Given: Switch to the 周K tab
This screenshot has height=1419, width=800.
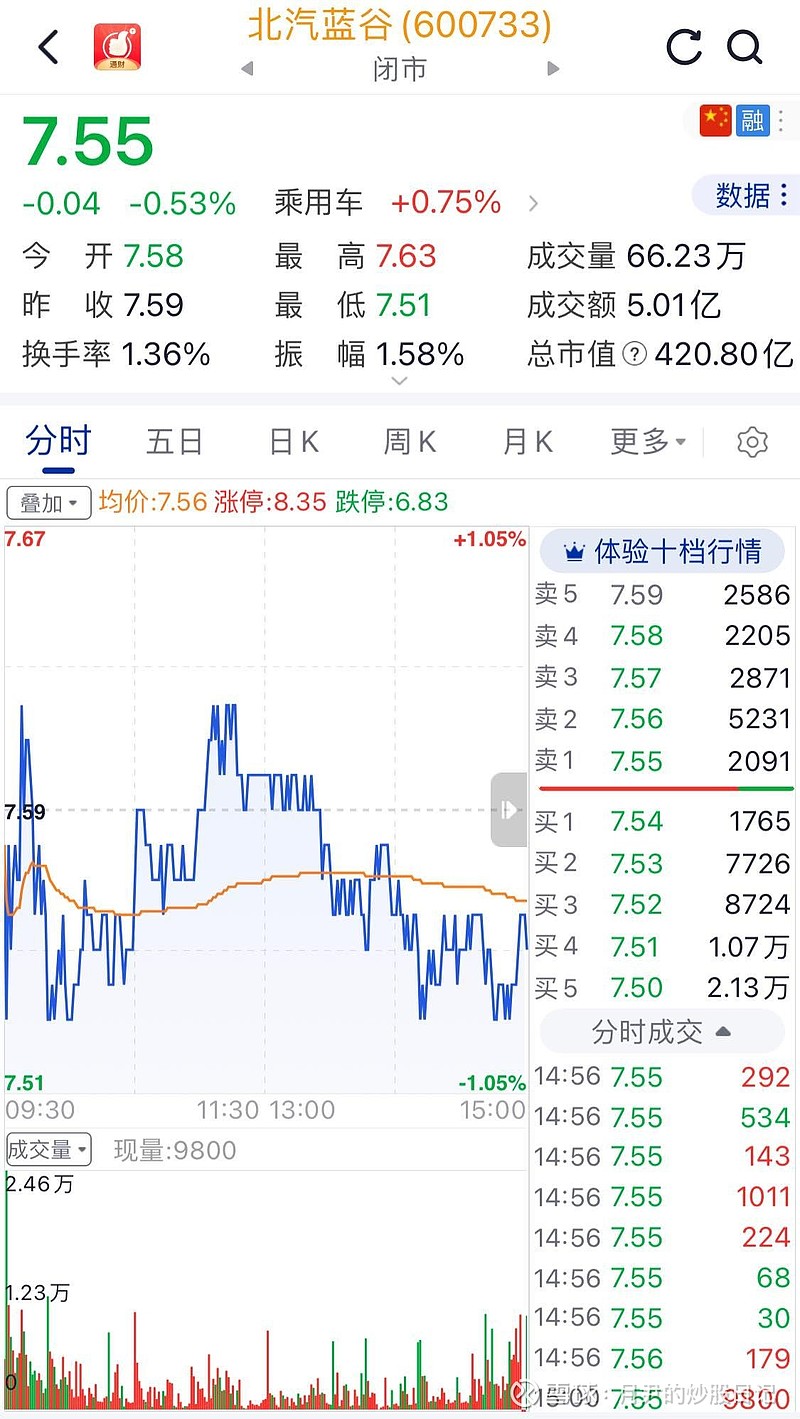Looking at the screenshot, I should [410, 441].
